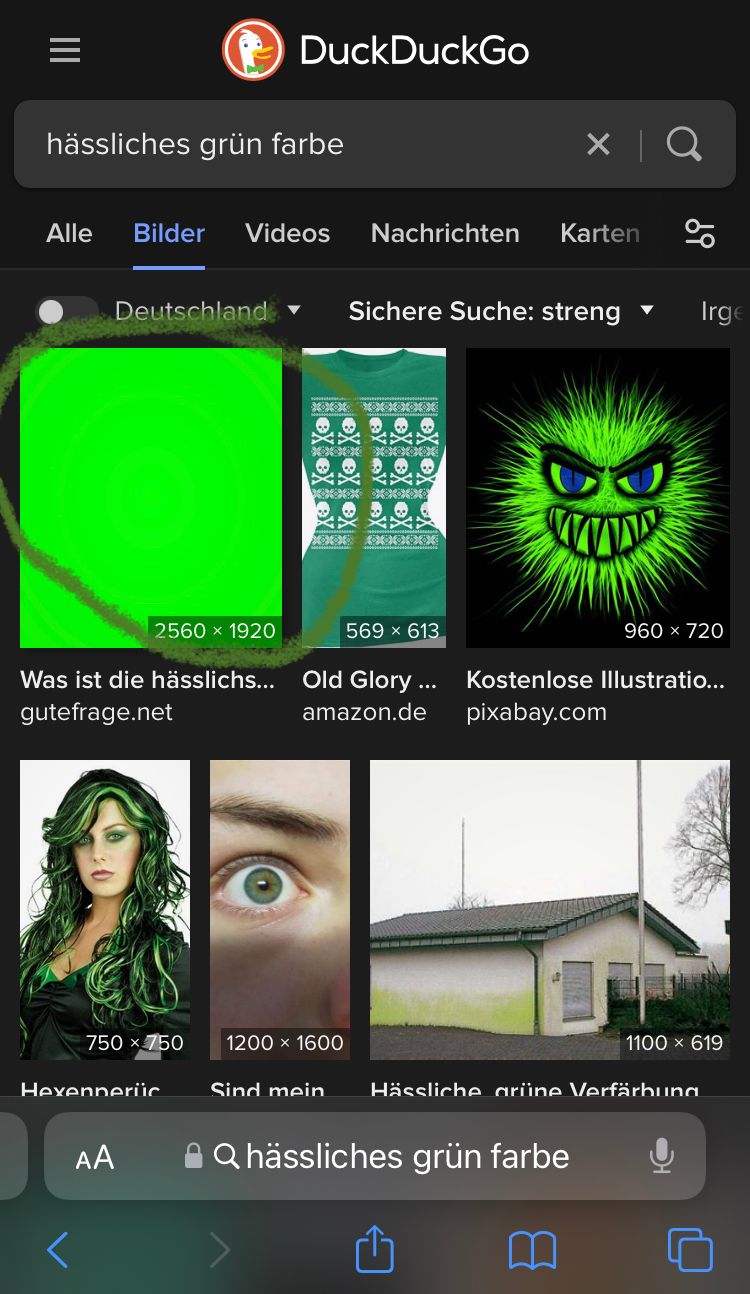
Task: Tap the Safari address bar
Action: tap(407, 1157)
